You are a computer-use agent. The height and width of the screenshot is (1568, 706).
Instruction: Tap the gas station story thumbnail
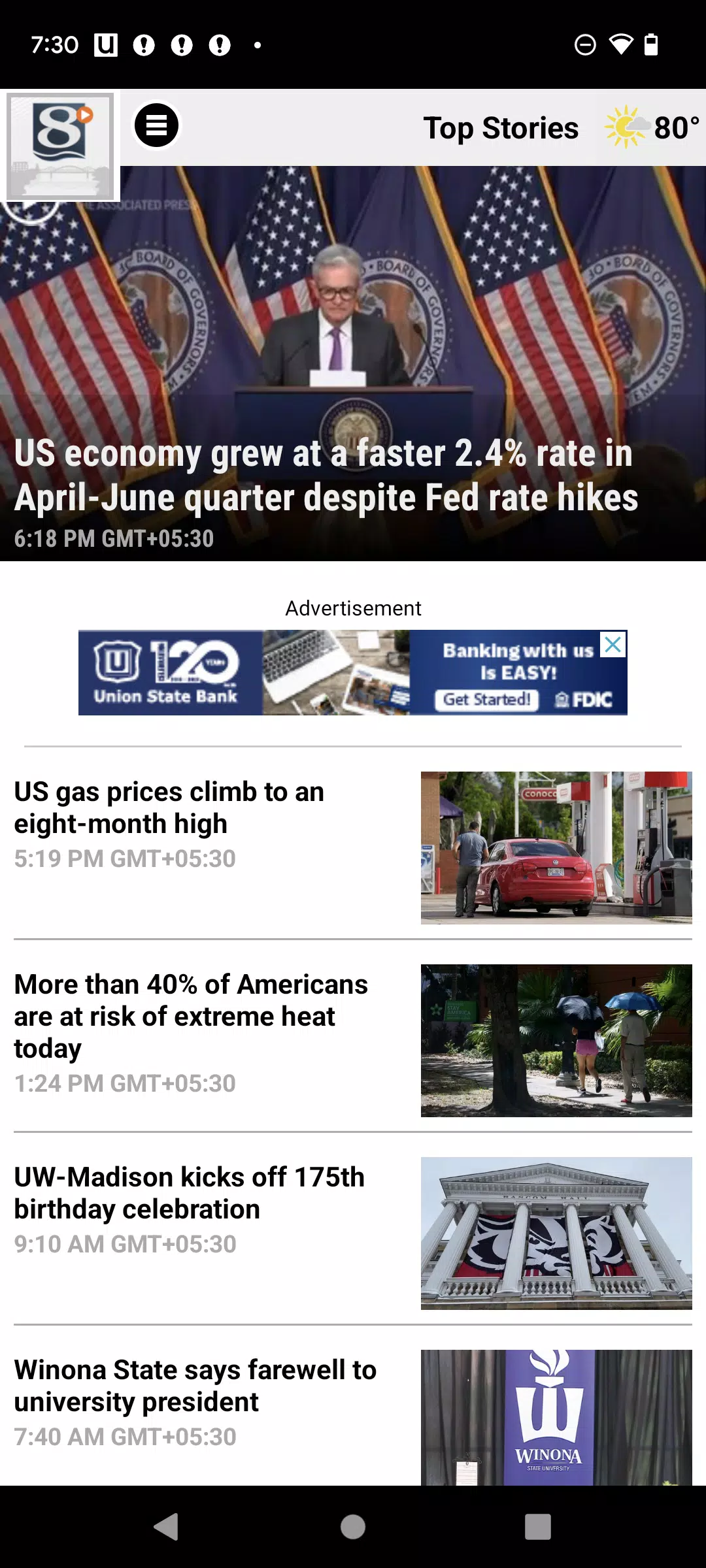(x=556, y=848)
